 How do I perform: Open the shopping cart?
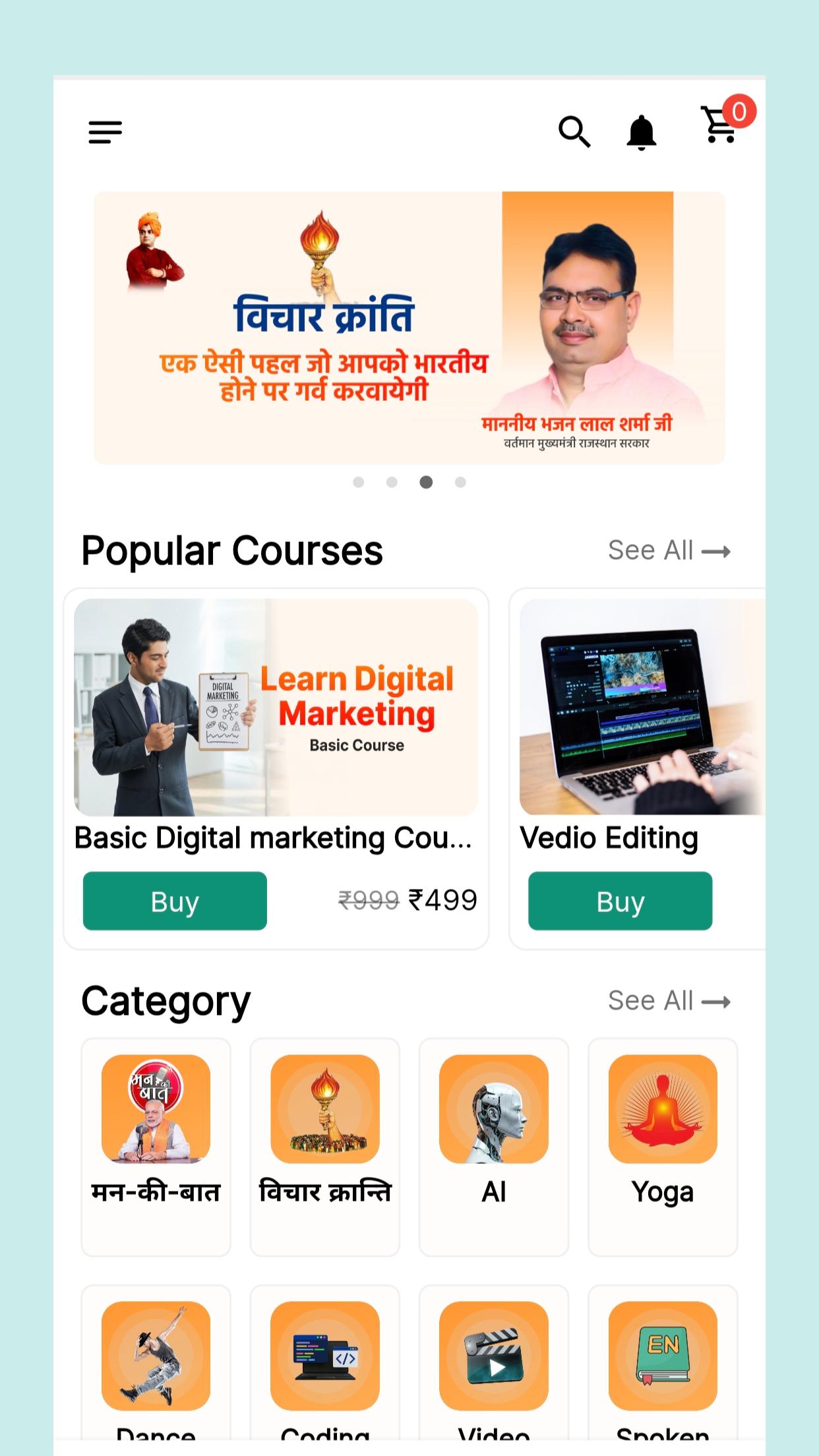pos(721,124)
